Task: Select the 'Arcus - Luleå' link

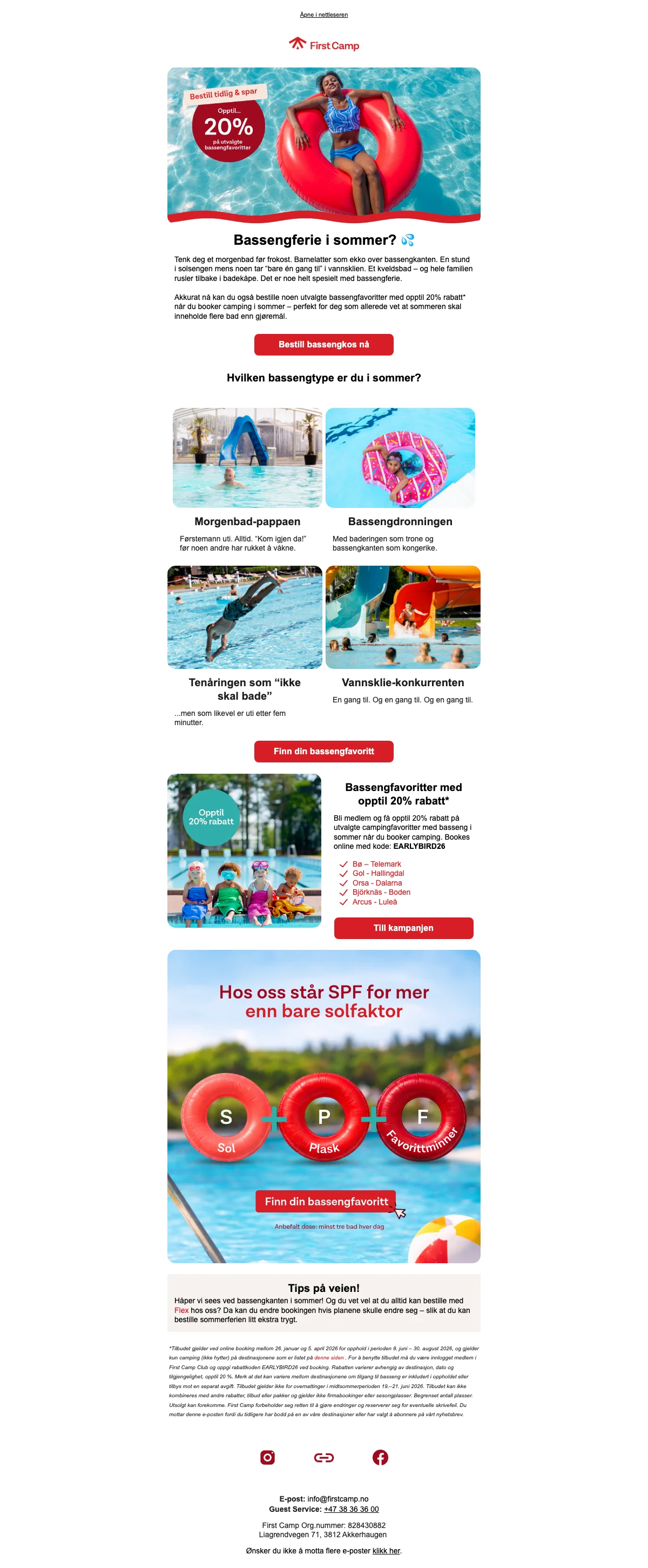Action: coord(374,901)
